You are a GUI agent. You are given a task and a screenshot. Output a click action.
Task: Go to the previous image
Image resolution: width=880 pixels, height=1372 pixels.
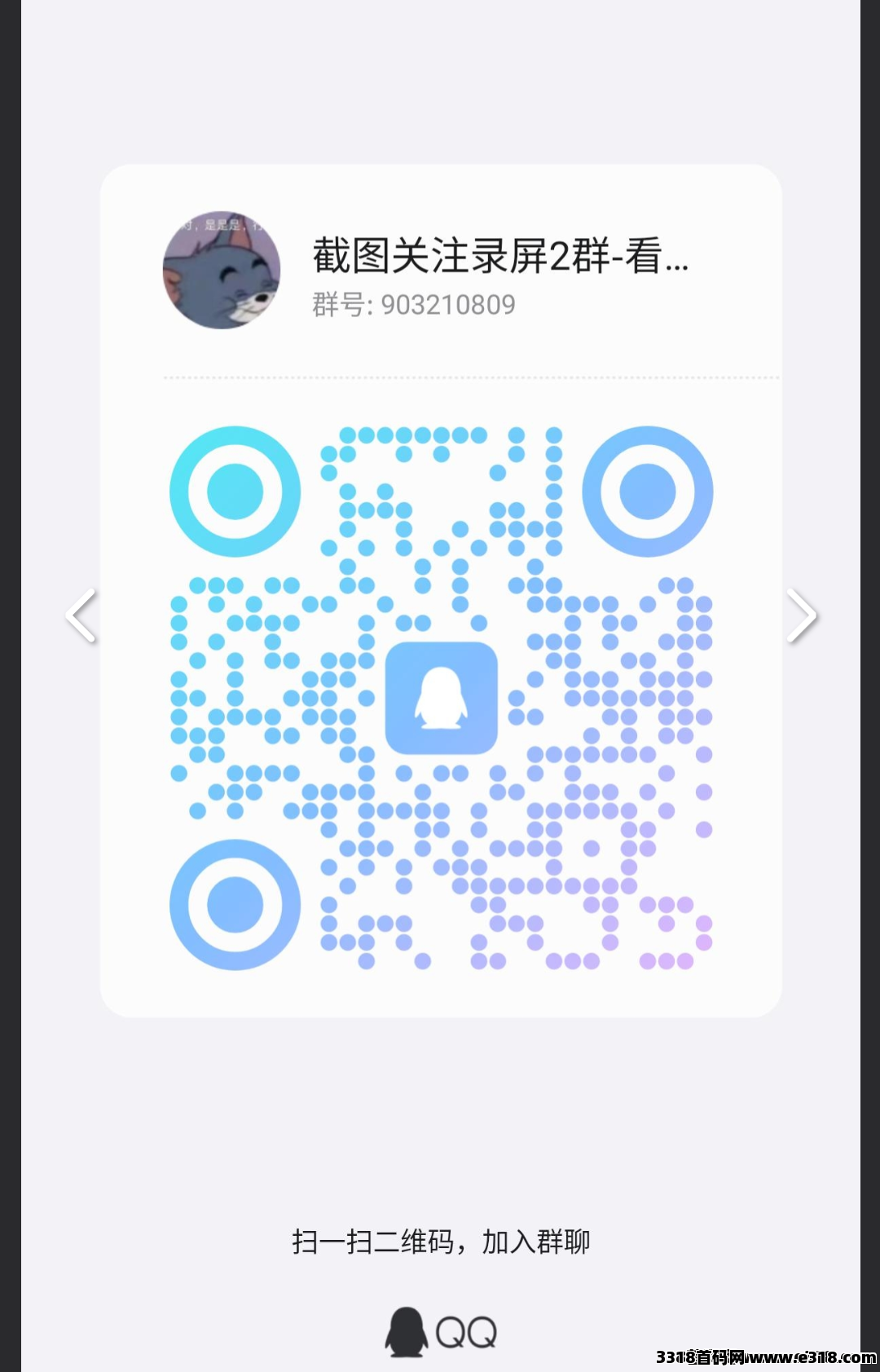pyautogui.click(x=81, y=615)
